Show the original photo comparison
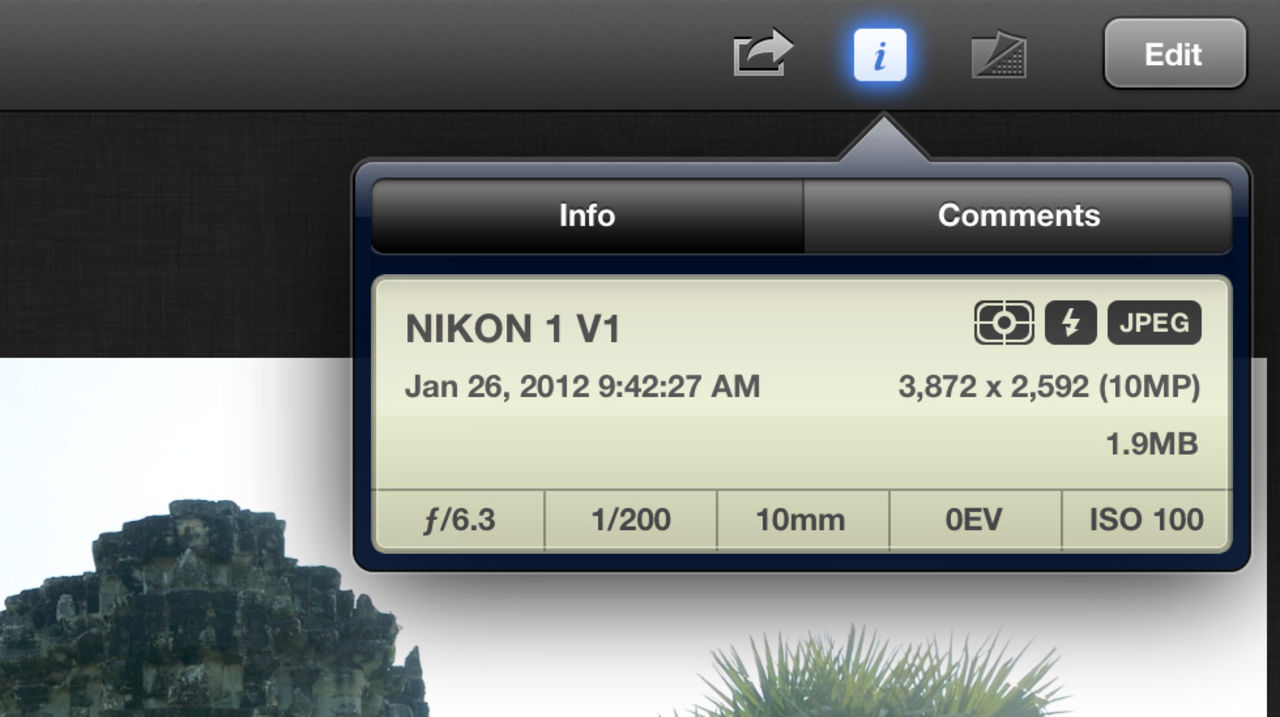 point(999,55)
